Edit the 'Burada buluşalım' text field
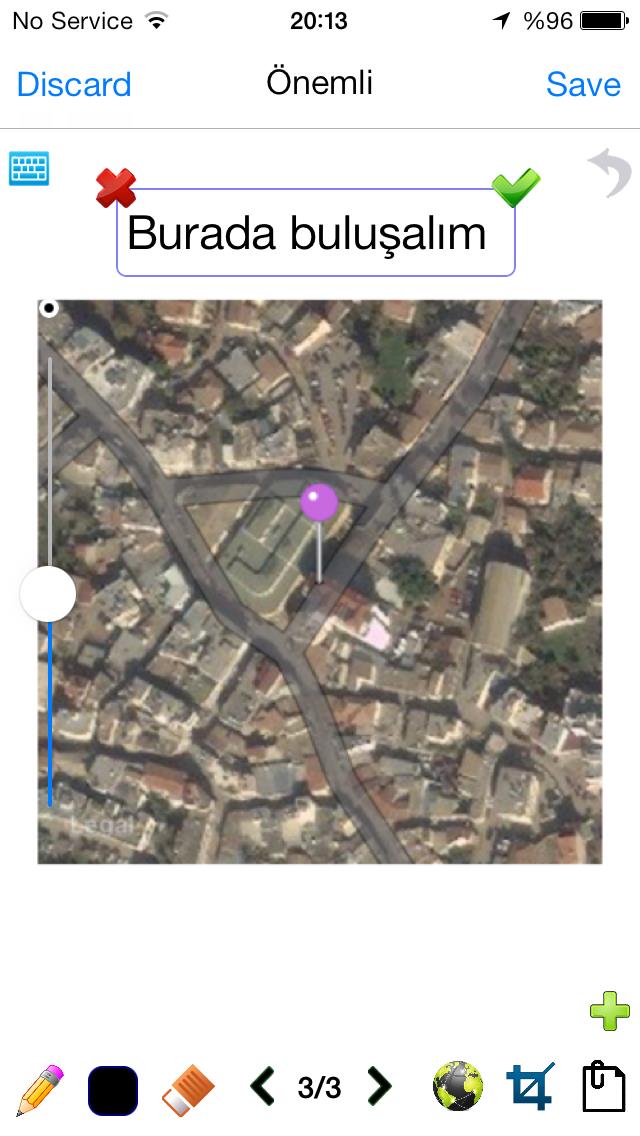This screenshot has width=640, height=1136. (315, 234)
